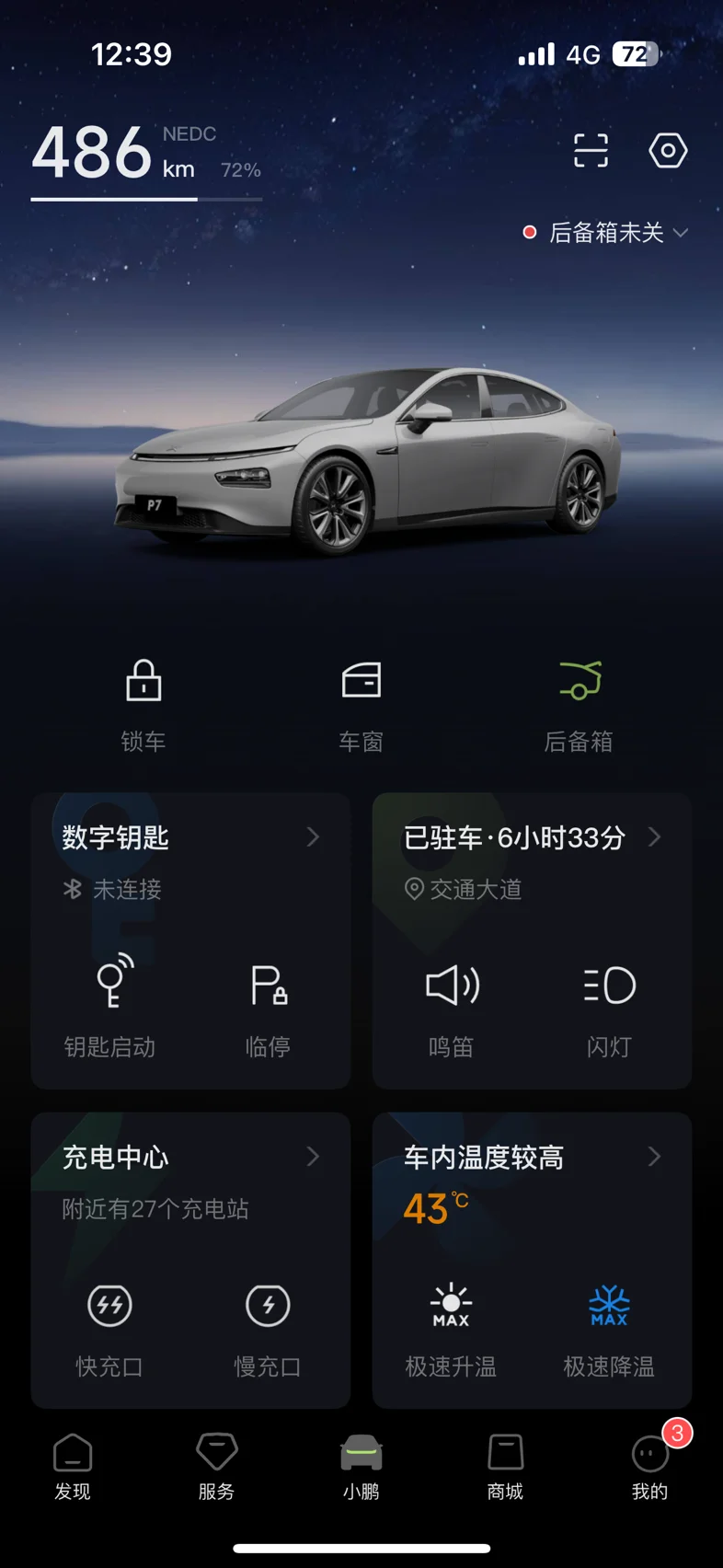Select the 临停 temporary parking option
This screenshot has height=1568, width=723.
(x=269, y=1007)
